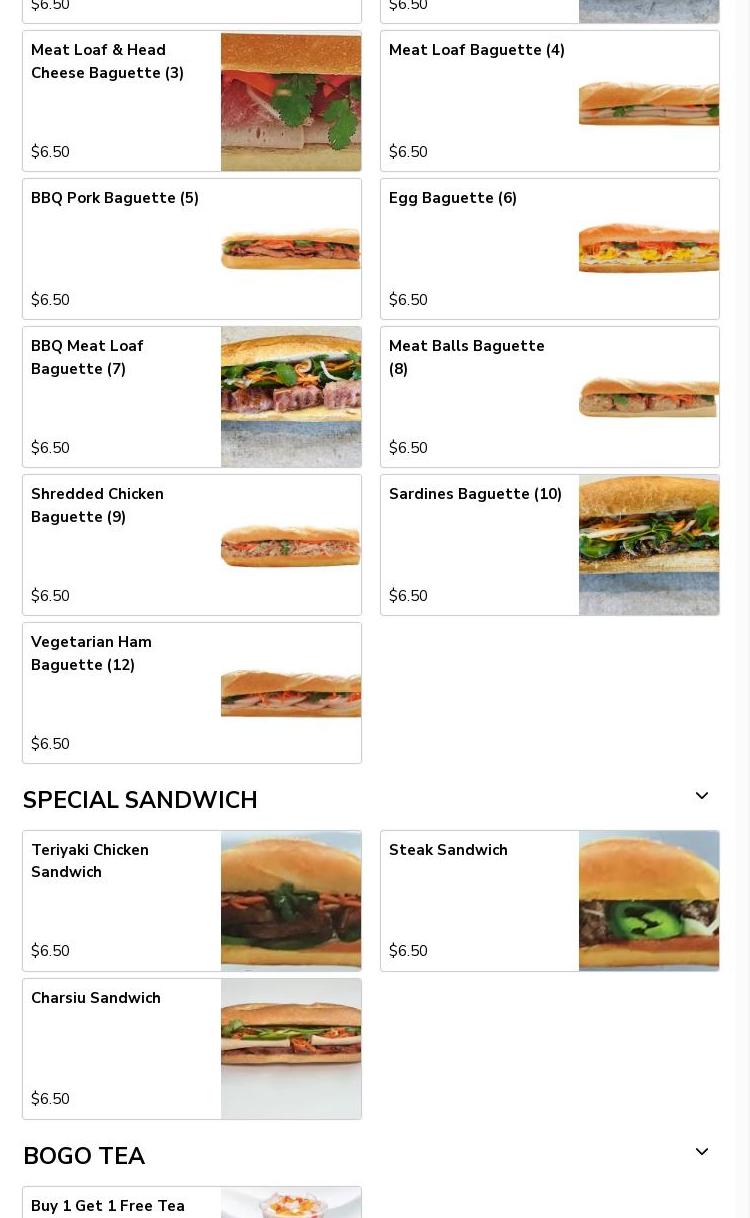Select Shredded Chicken Baguette (9)
Viewport: 750px width, 1218px height.
tap(192, 545)
